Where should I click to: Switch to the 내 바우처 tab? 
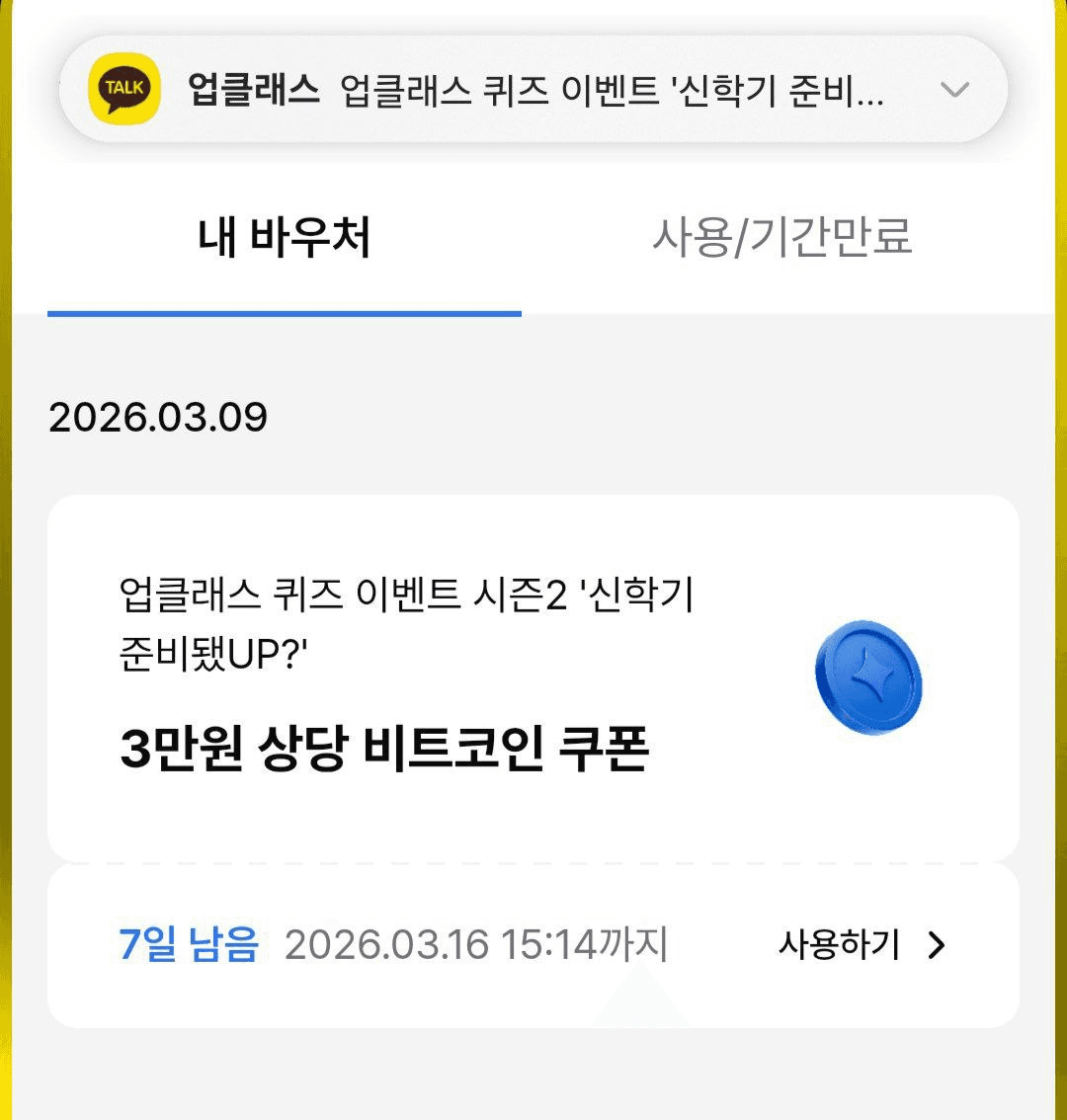[x=285, y=240]
